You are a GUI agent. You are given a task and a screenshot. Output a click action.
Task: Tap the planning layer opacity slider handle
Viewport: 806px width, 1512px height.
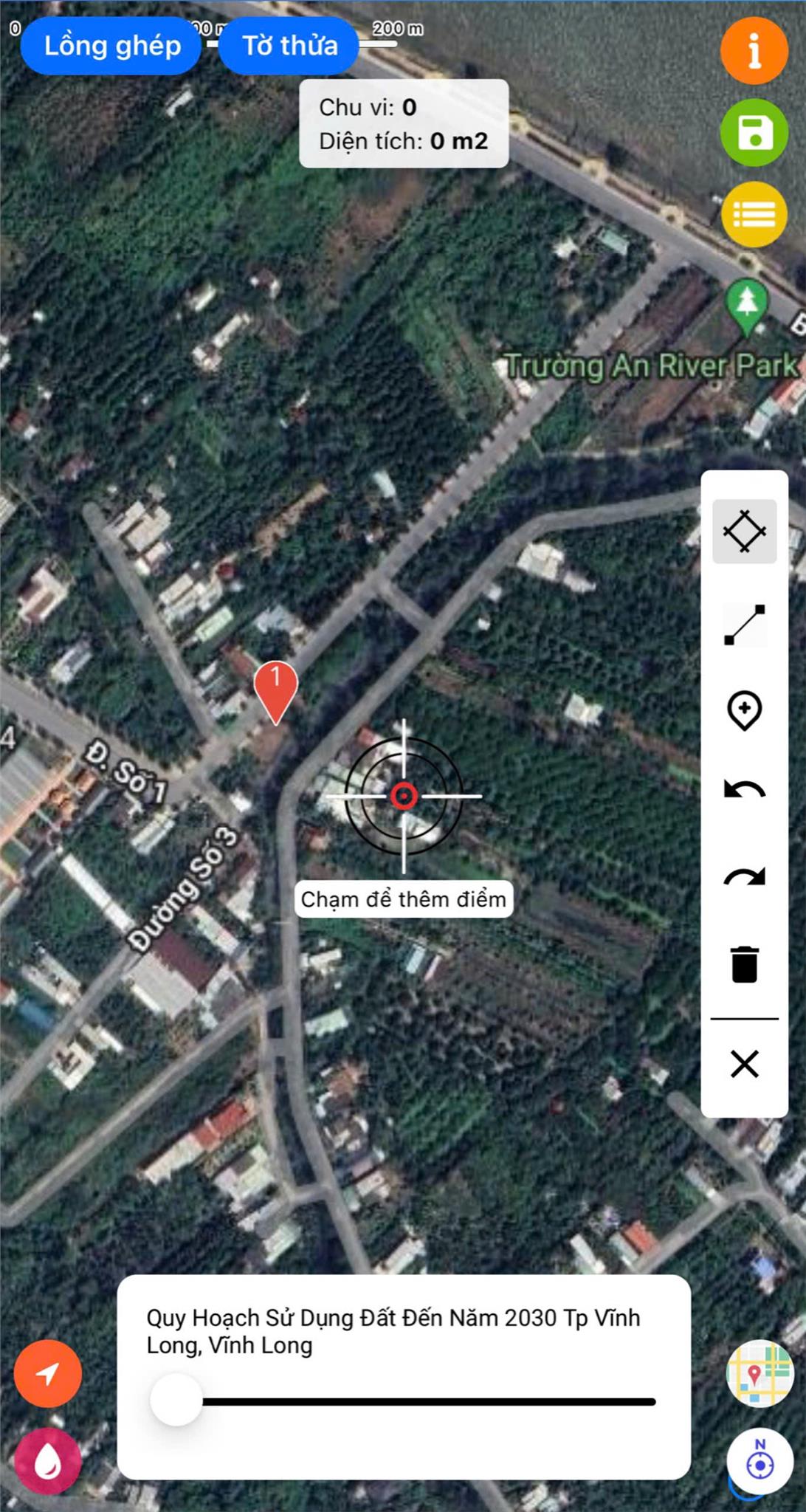pos(176,1400)
